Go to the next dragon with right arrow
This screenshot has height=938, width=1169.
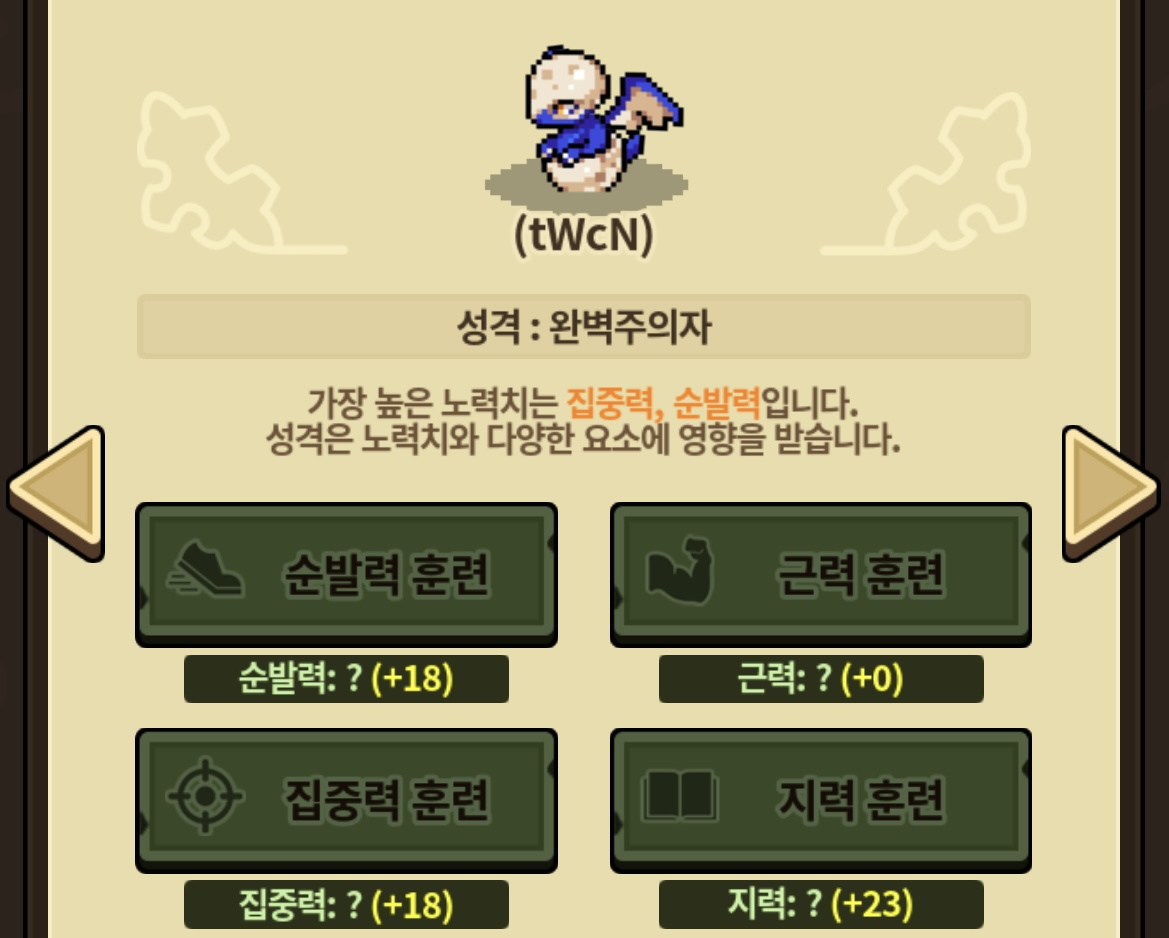[1108, 492]
